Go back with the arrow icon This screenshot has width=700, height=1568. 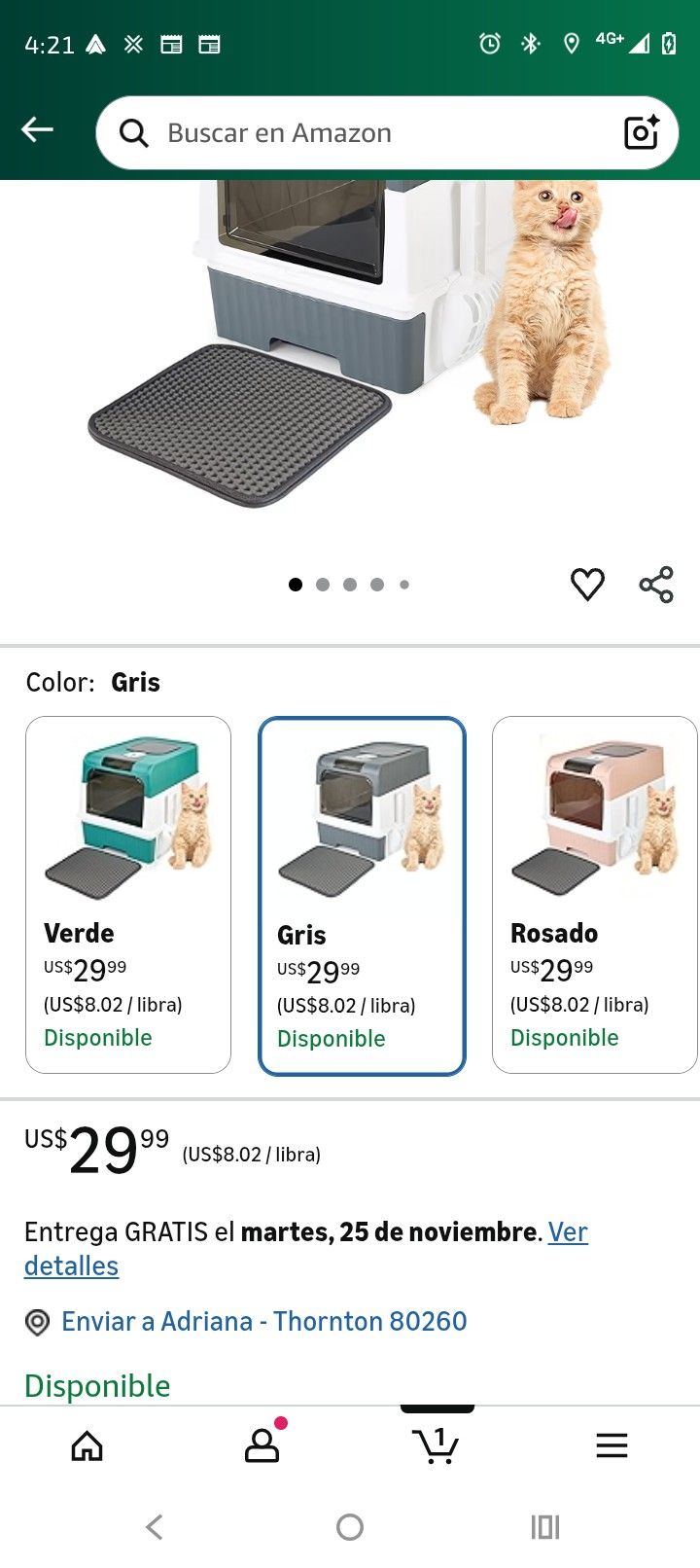37,129
